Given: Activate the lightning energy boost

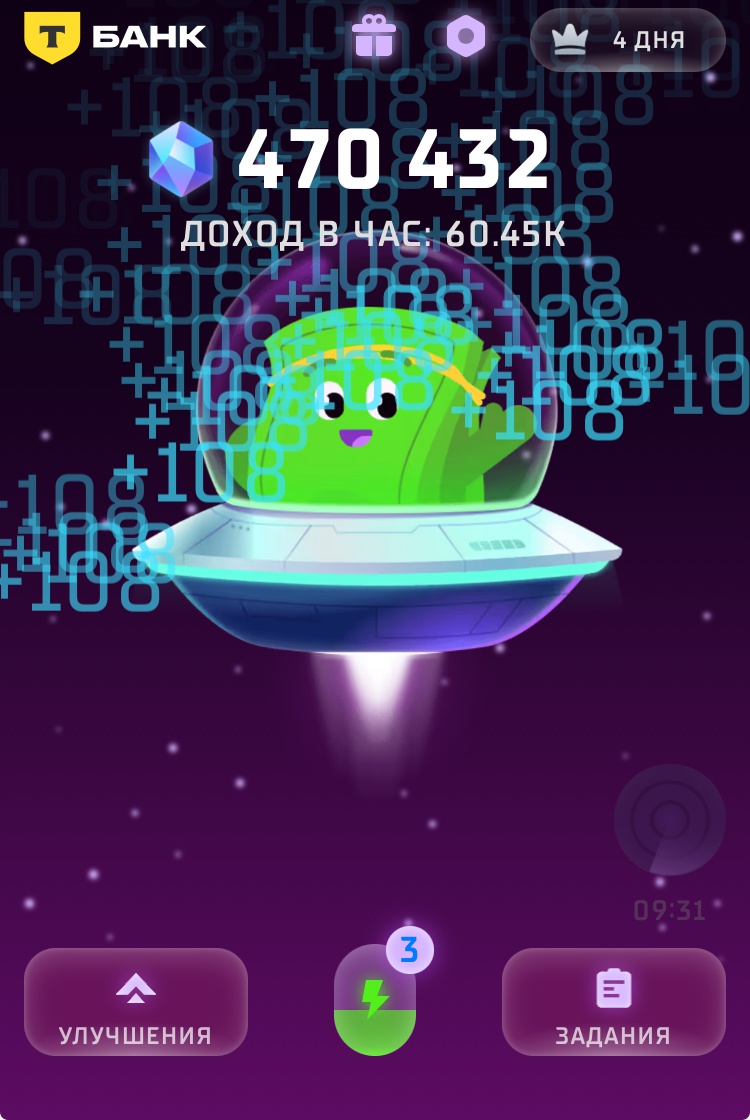Looking at the screenshot, I should tap(375, 1001).
